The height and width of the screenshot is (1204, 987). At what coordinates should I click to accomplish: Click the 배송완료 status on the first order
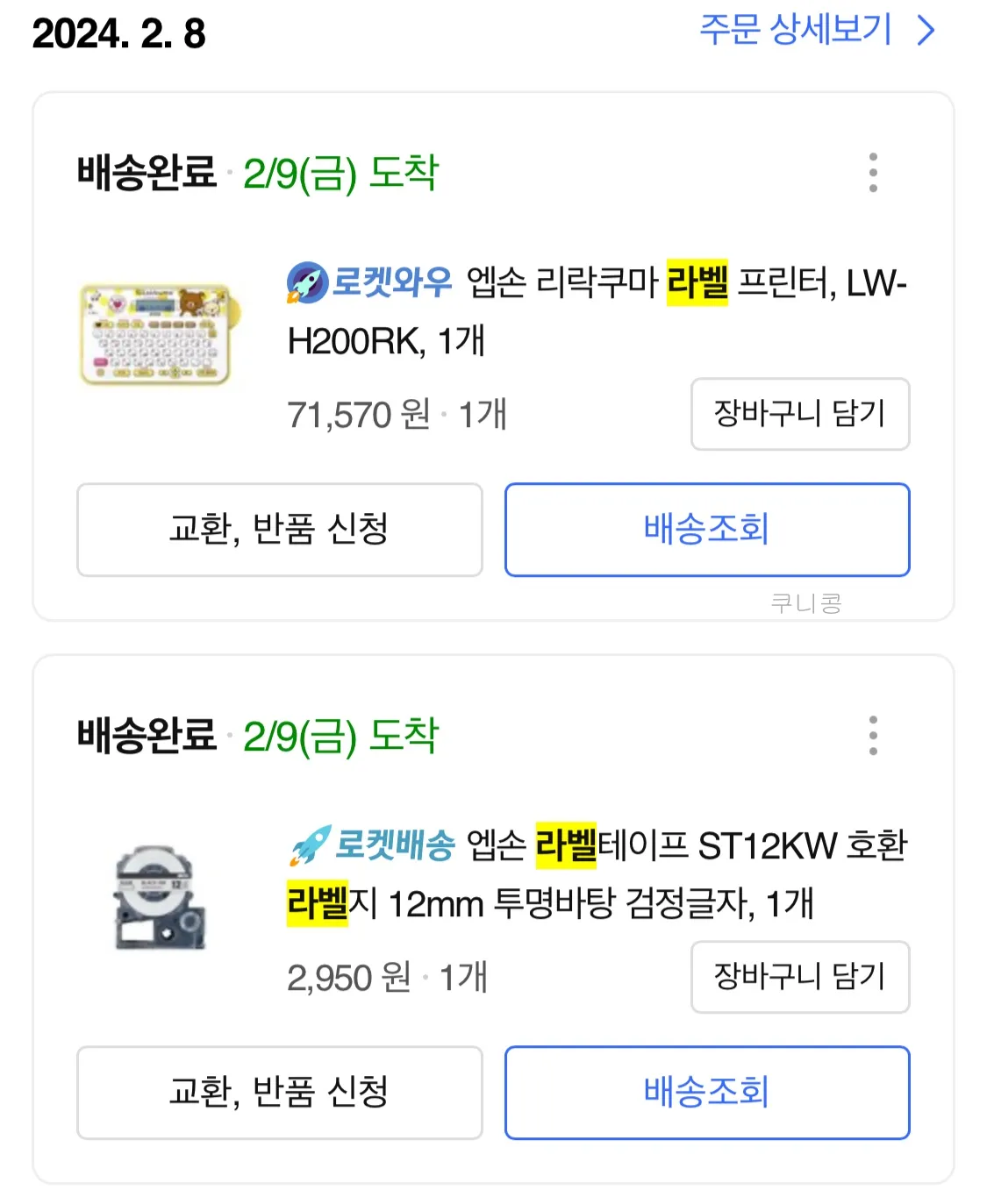pyautogui.click(x=144, y=173)
